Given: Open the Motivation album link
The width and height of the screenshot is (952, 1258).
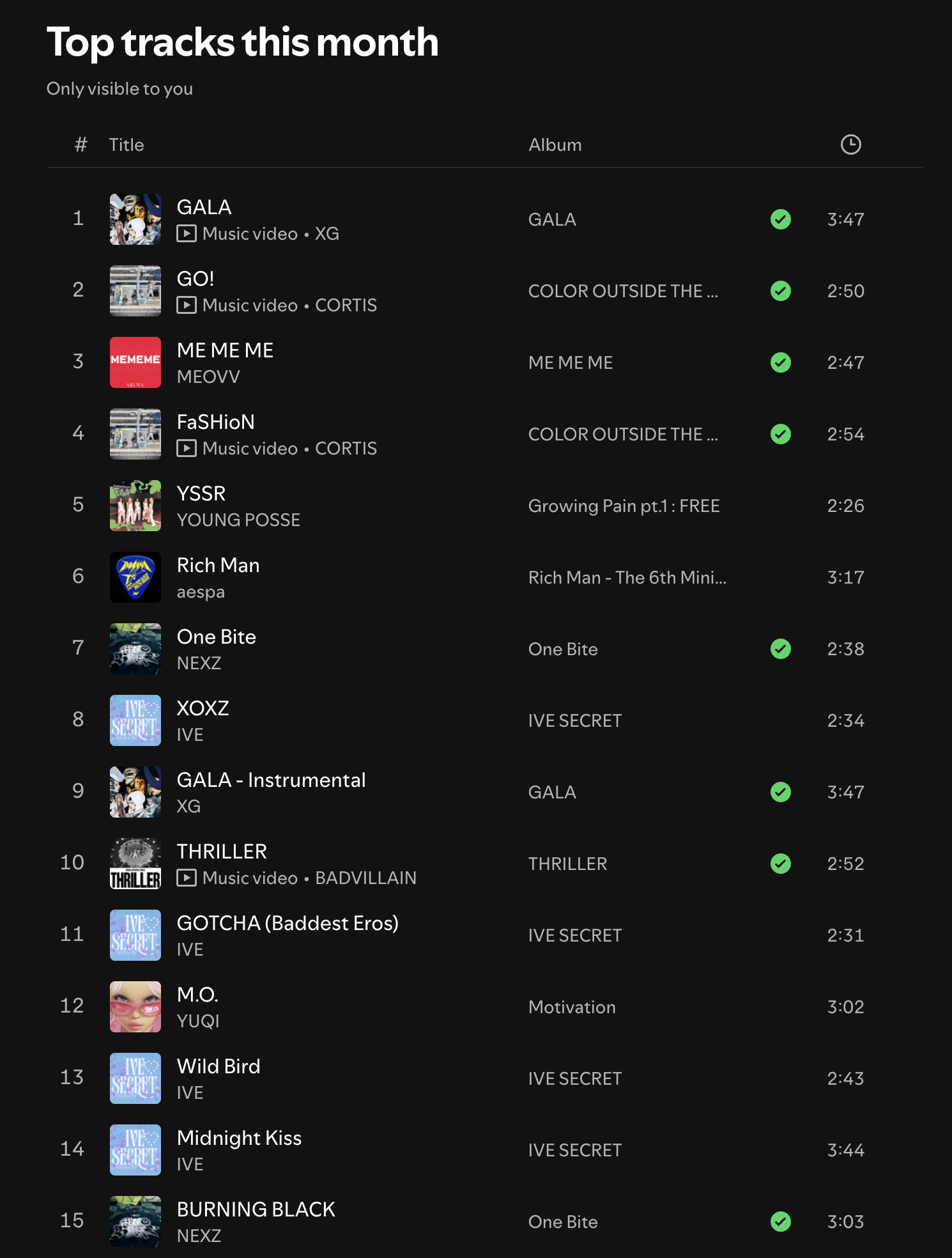Looking at the screenshot, I should pyautogui.click(x=572, y=1007).
